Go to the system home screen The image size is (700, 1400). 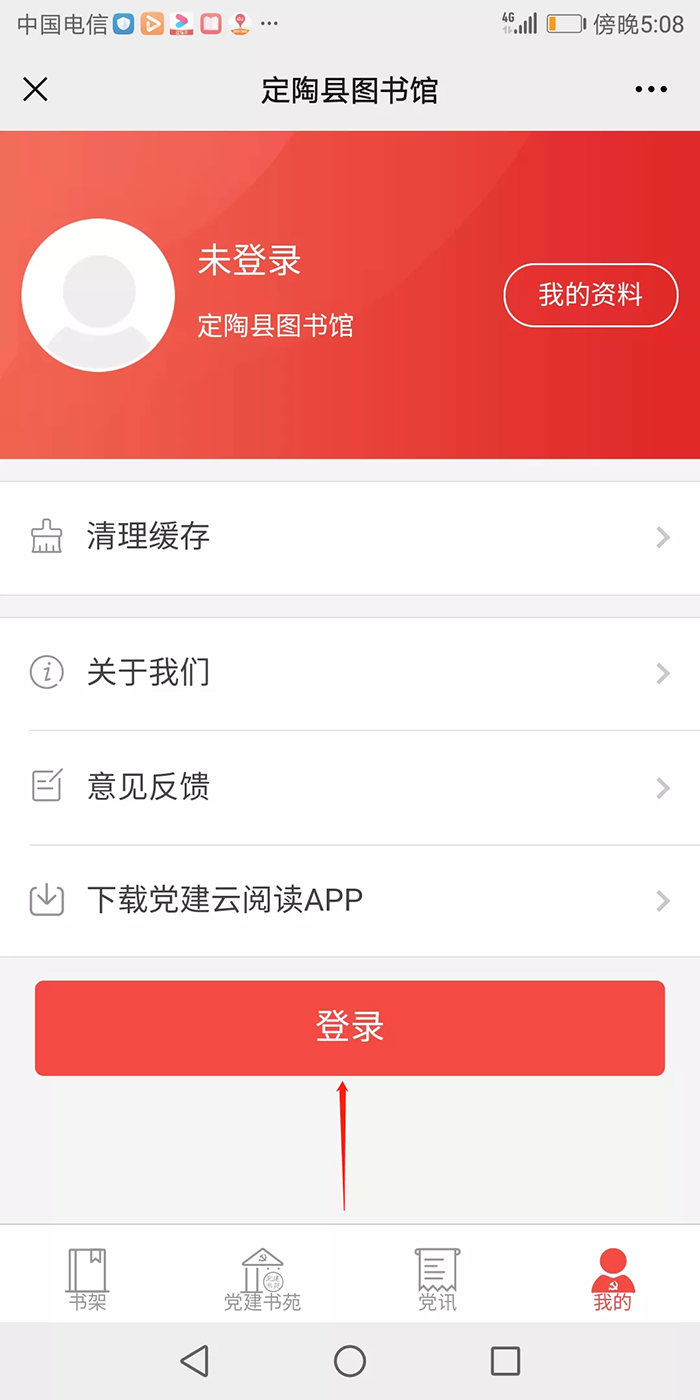350,1361
